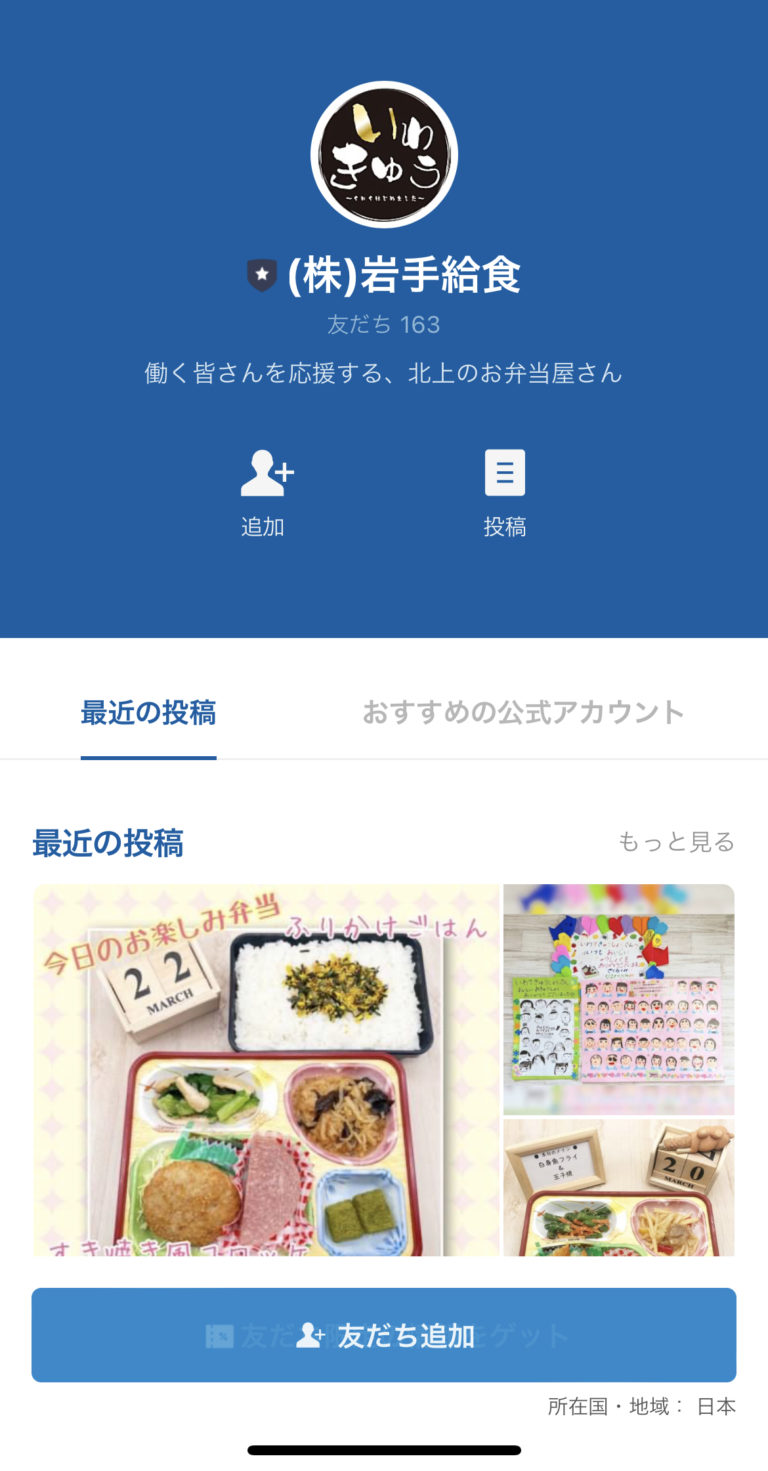768x1471 pixels.
Task: Click the 所在国・地域：日本 label
Action: [643, 1404]
